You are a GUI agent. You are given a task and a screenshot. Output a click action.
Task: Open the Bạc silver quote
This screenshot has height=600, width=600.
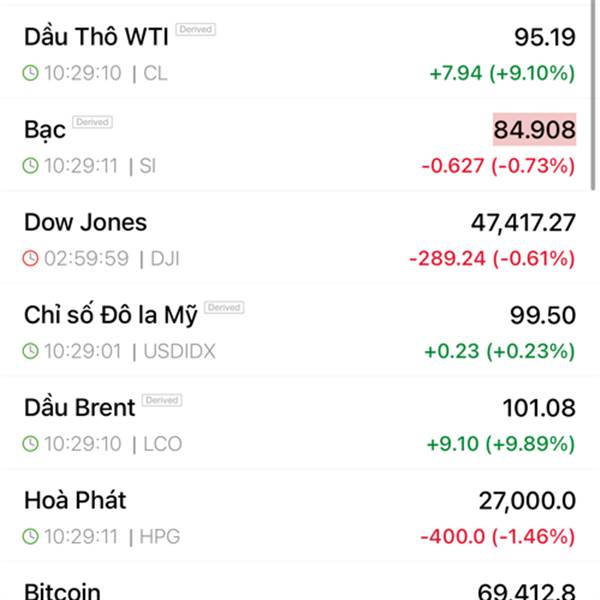[x=295, y=145]
